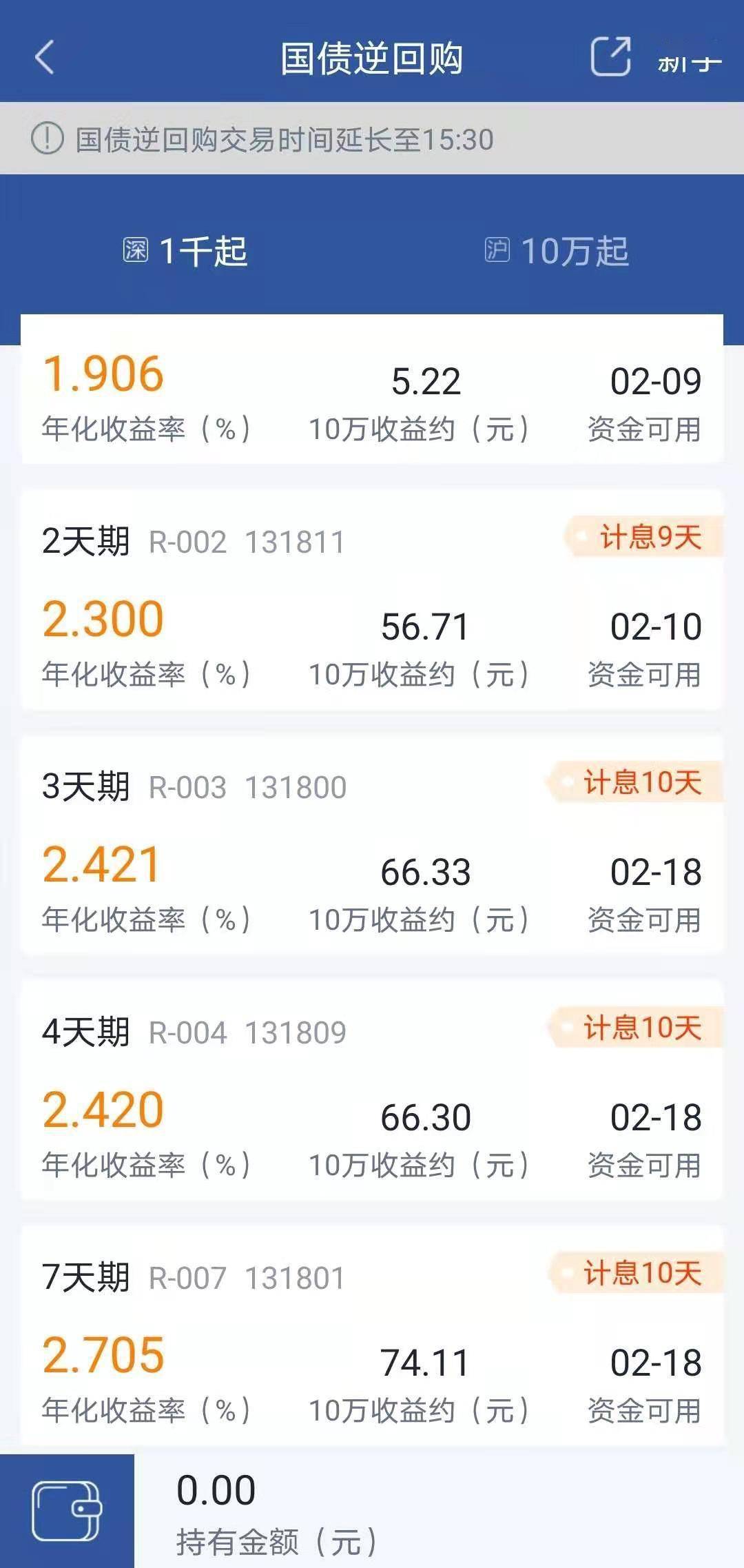Go back from 国债逆回购 page

tap(45, 57)
